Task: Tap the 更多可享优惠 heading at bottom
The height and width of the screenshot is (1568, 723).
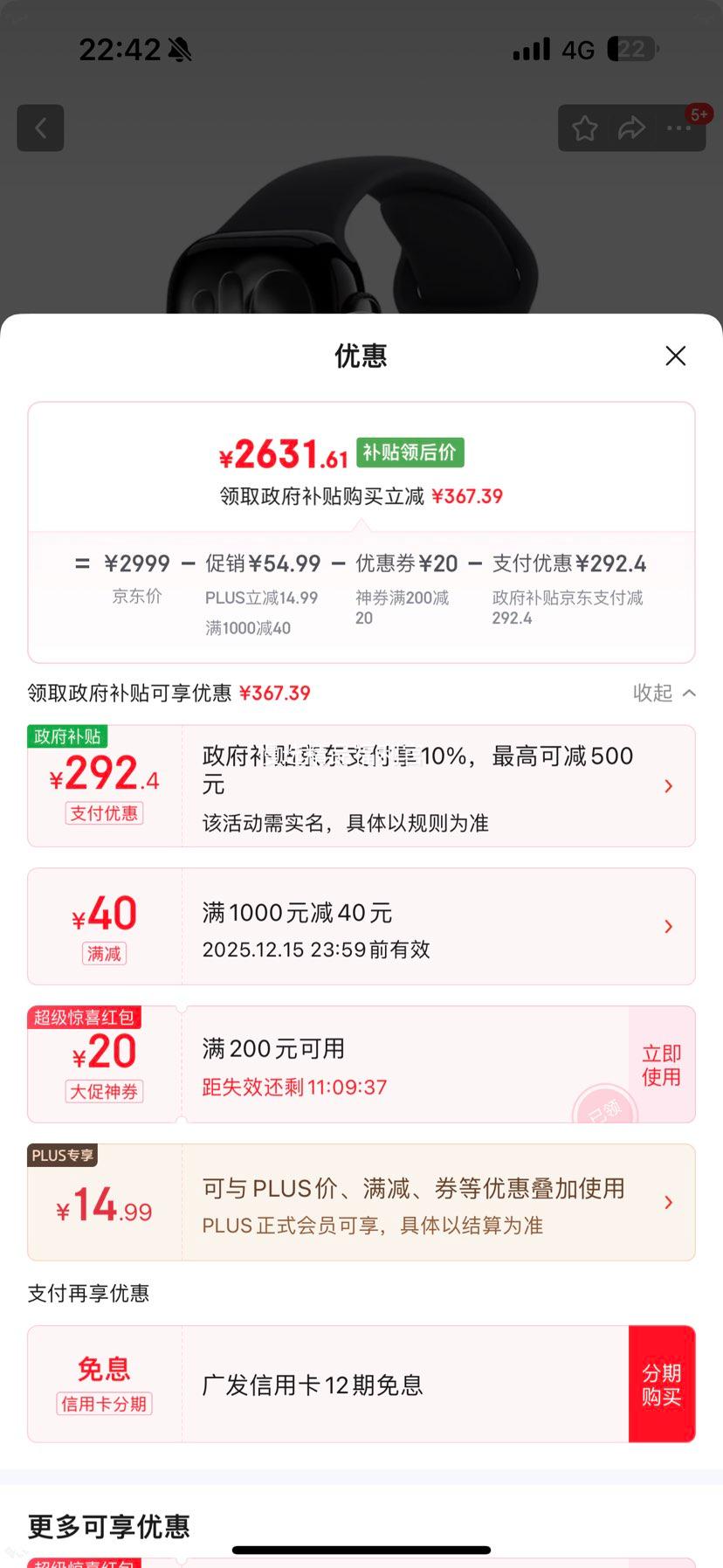Action: tap(107, 1526)
